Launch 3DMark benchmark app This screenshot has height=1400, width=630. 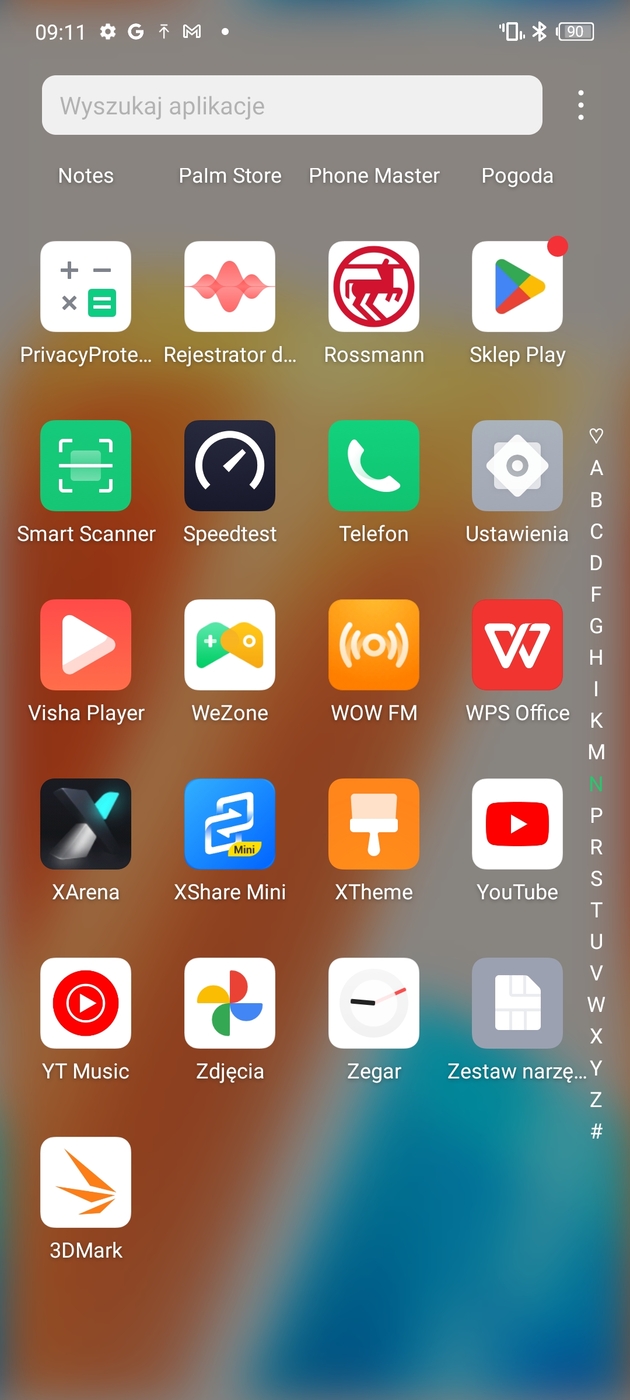pos(86,1182)
